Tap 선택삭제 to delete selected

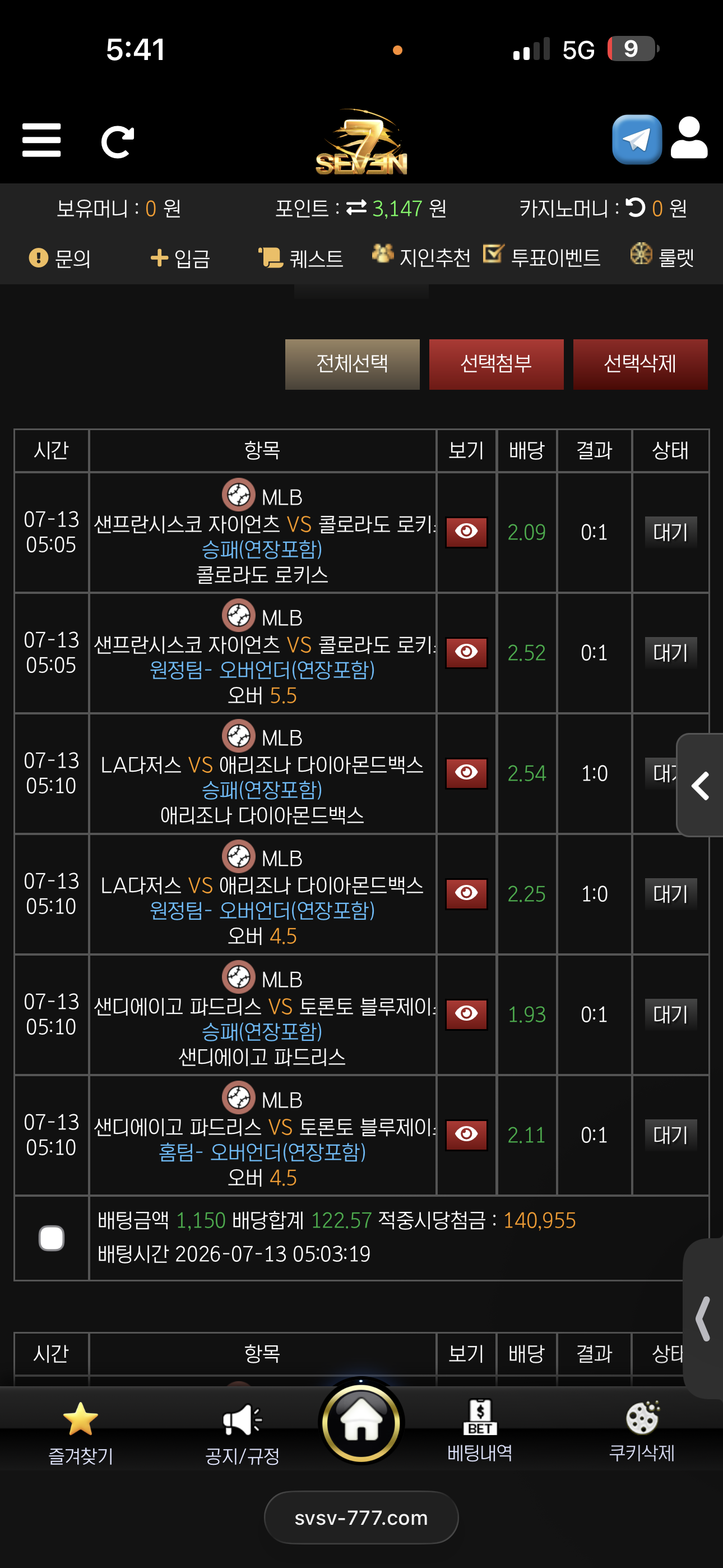(x=640, y=364)
